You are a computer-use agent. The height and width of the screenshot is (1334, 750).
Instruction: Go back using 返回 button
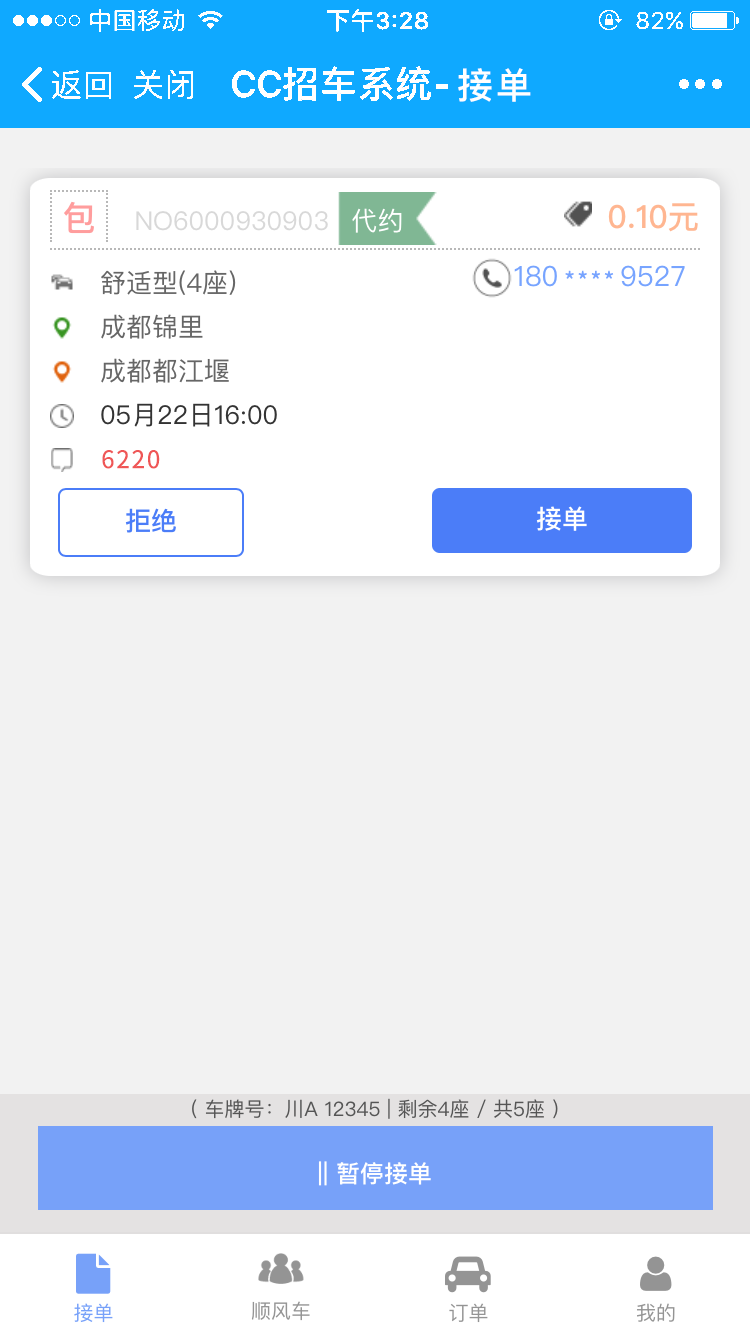67,85
